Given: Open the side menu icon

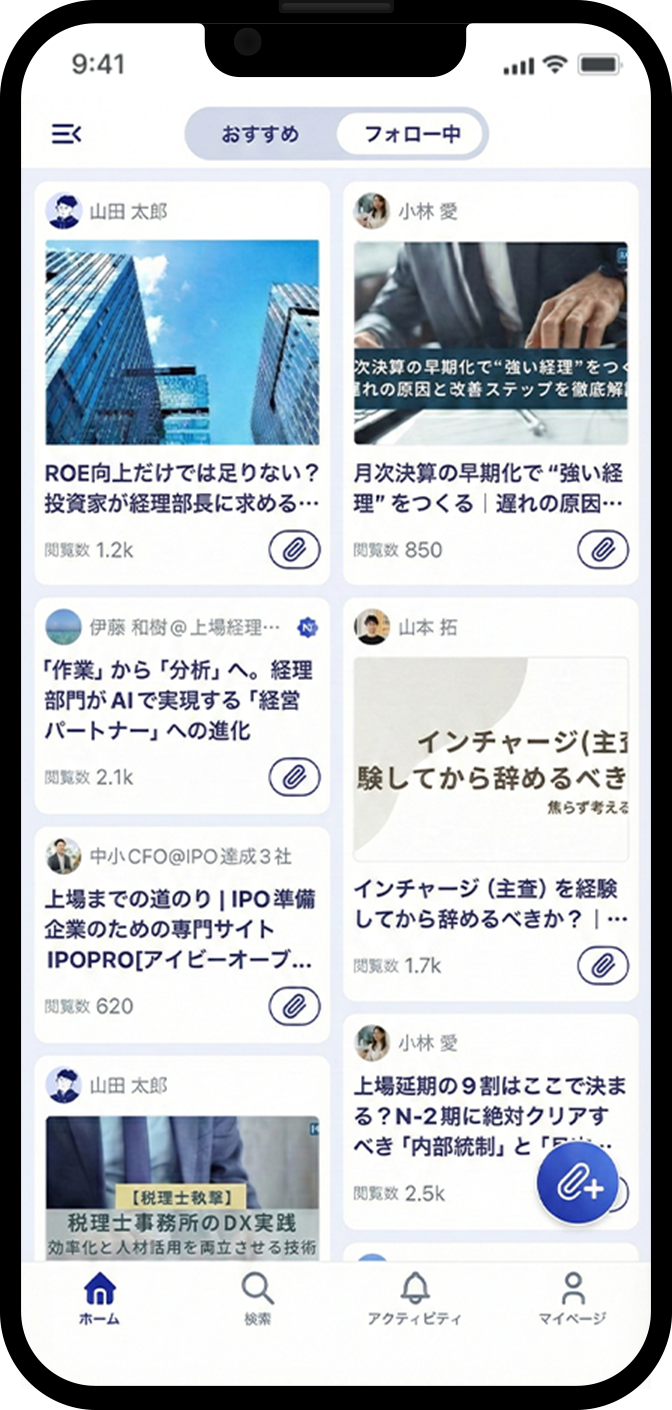Looking at the screenshot, I should pyautogui.click(x=67, y=134).
